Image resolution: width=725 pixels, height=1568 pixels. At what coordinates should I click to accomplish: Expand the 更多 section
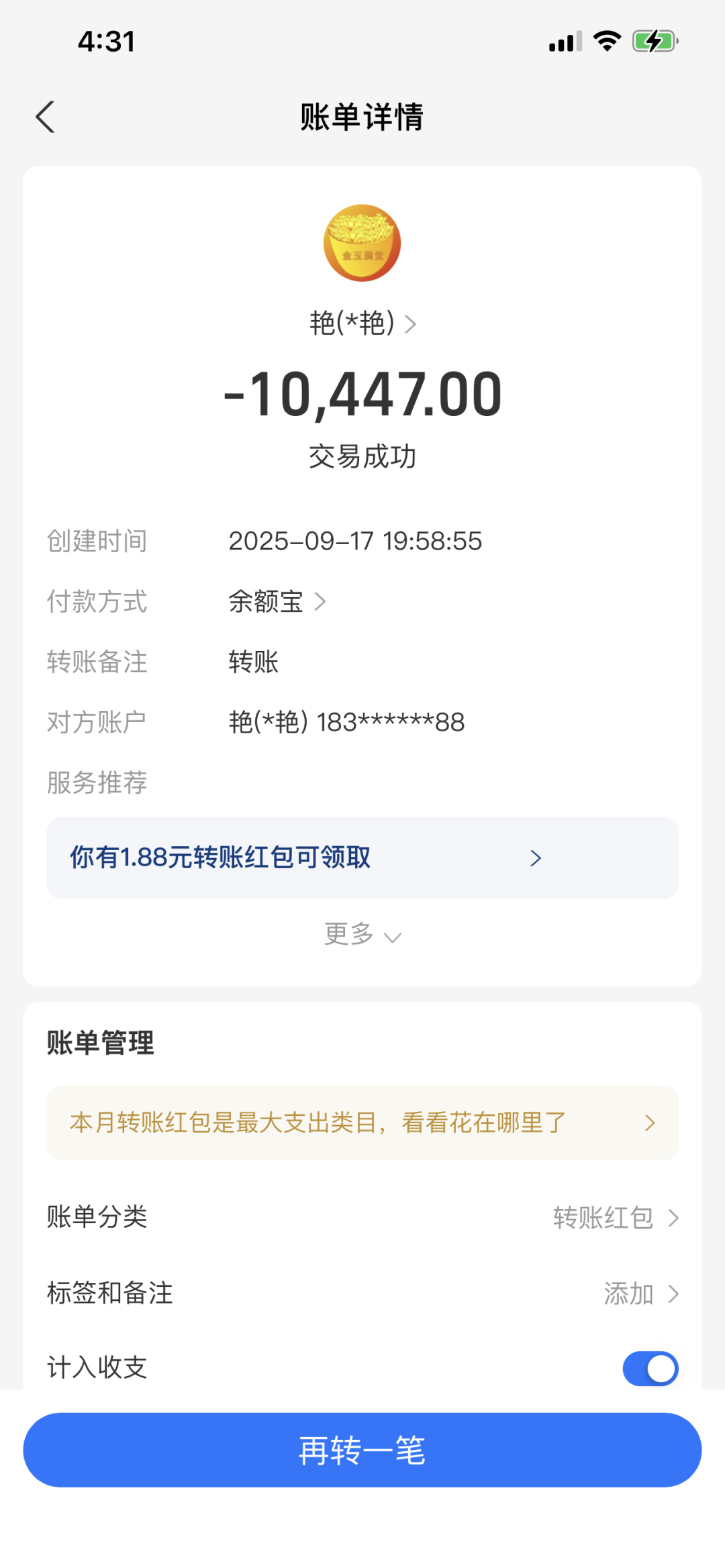coord(362,935)
